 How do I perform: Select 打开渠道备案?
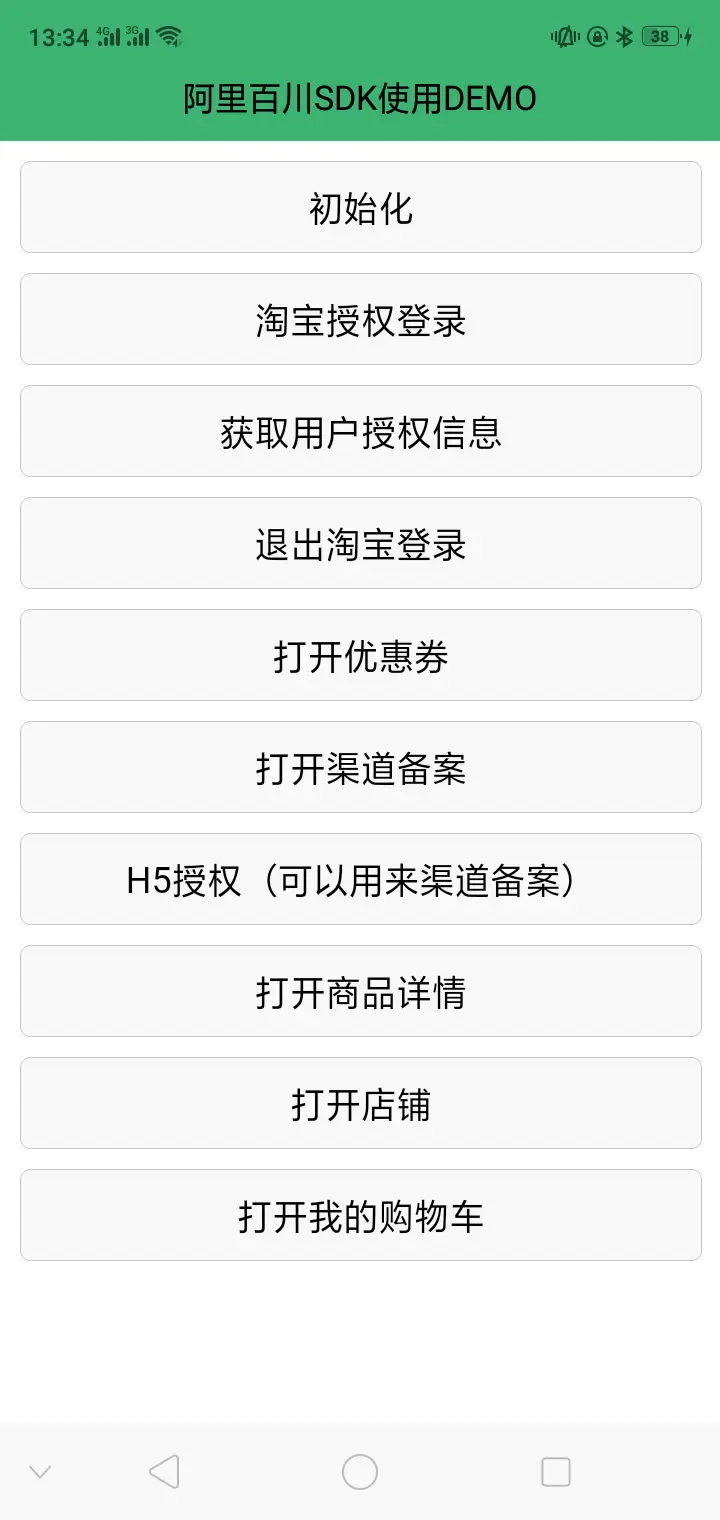point(360,767)
